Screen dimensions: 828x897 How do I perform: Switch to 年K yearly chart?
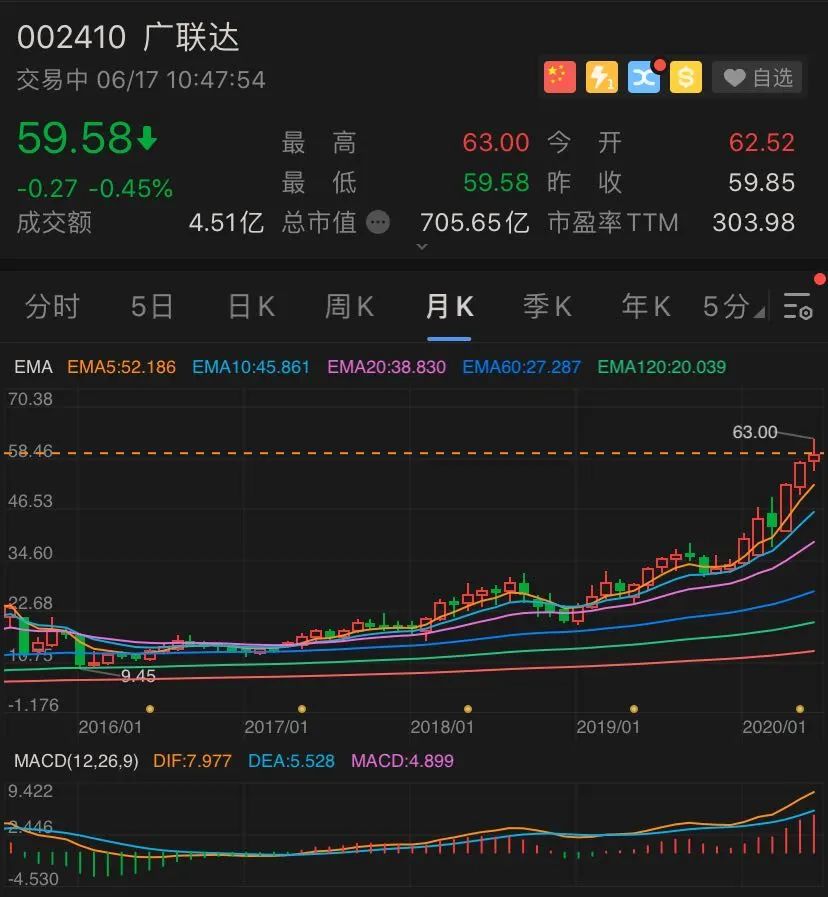(646, 307)
